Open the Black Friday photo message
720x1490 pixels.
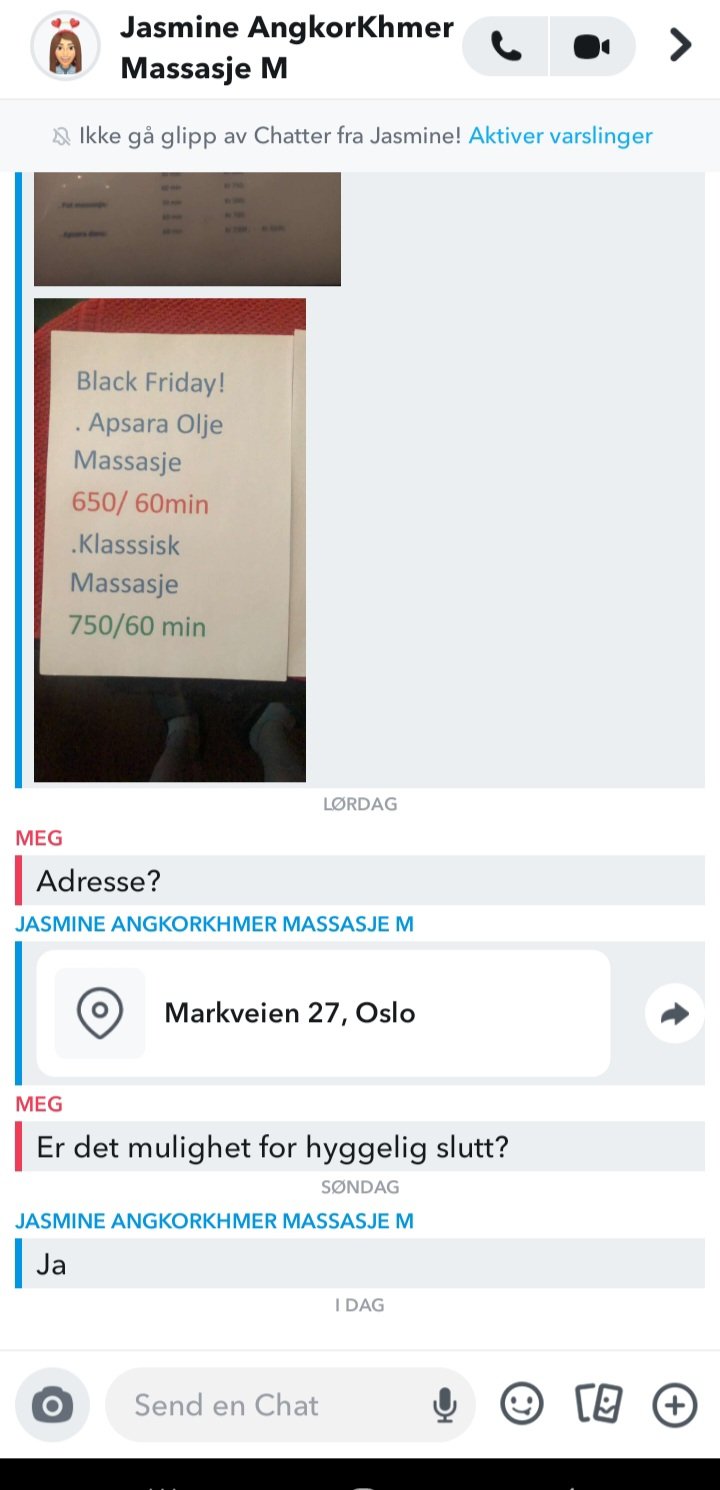[170, 540]
